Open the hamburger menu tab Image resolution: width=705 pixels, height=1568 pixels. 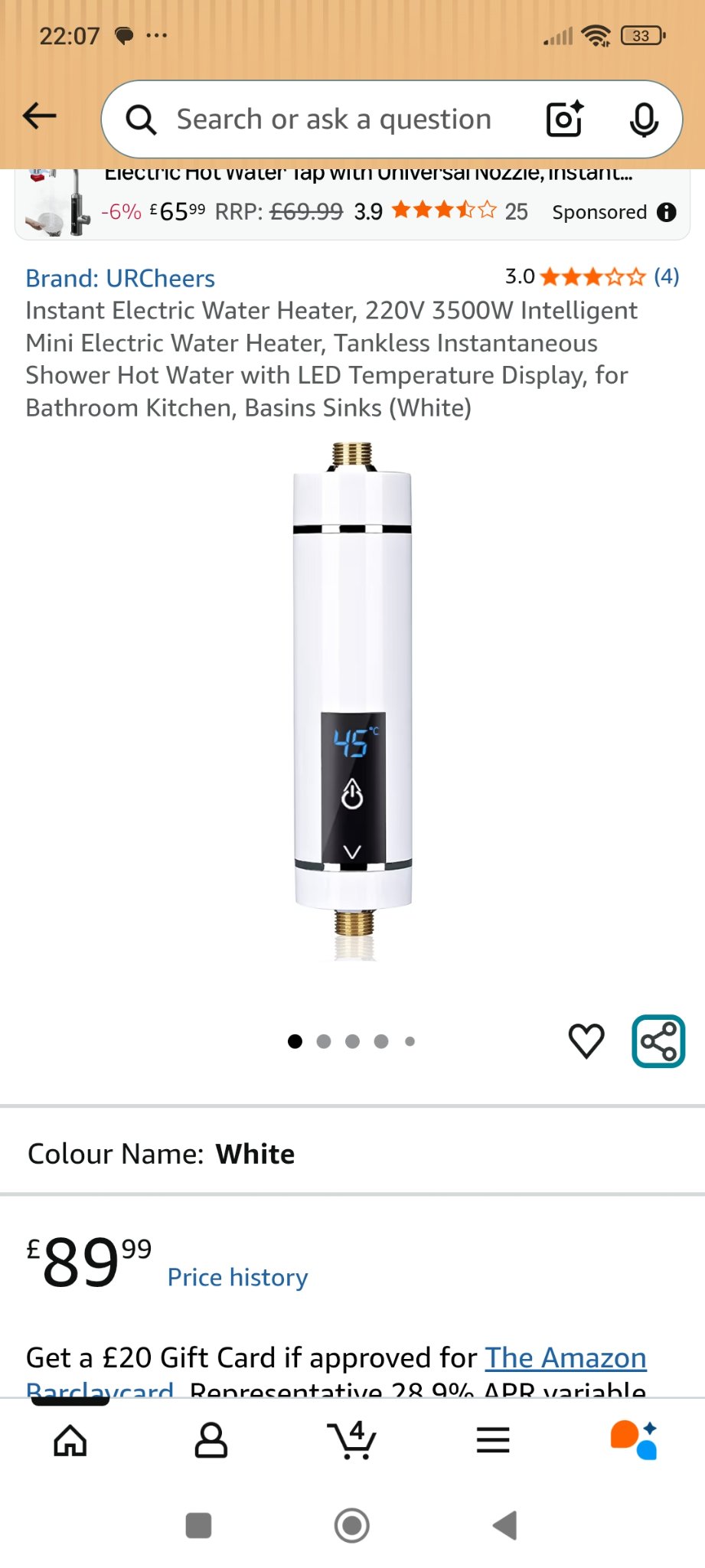[x=493, y=1440]
